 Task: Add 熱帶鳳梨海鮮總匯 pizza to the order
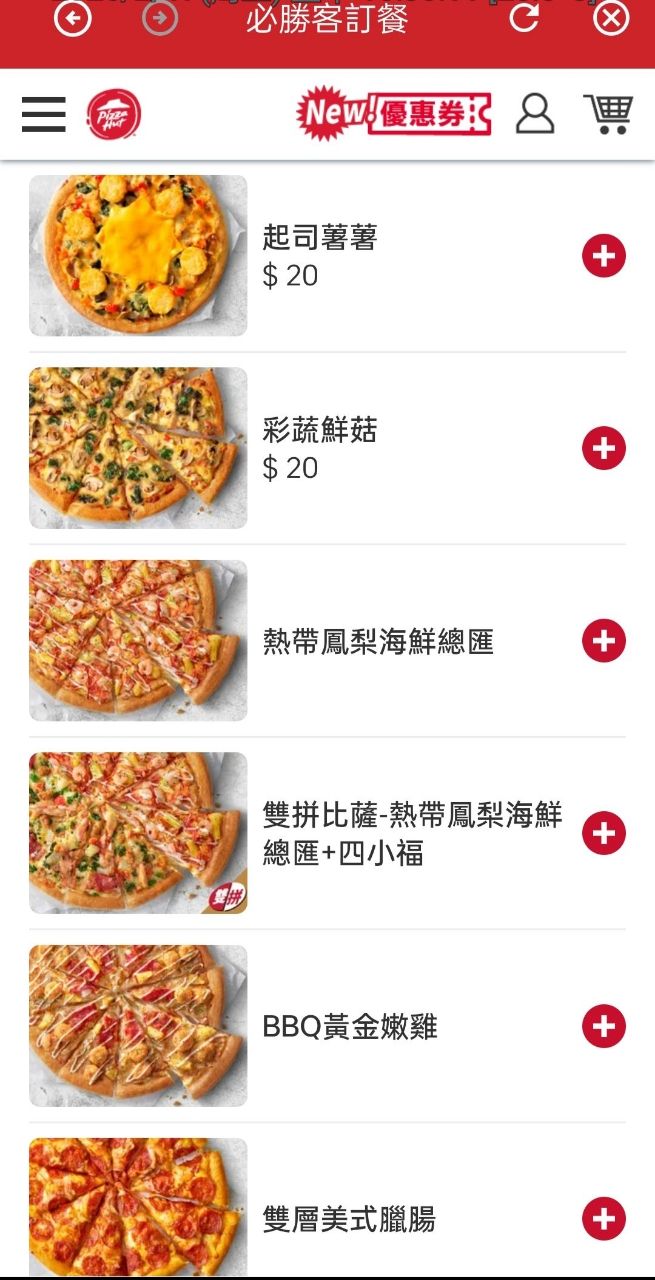(604, 641)
